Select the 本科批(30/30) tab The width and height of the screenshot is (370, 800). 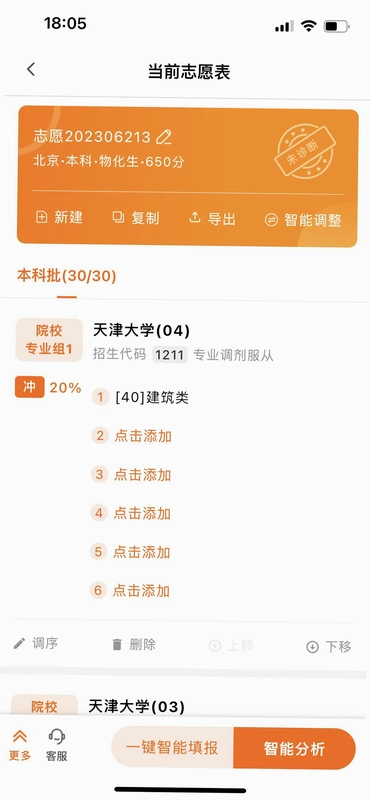pyautogui.click(x=67, y=276)
